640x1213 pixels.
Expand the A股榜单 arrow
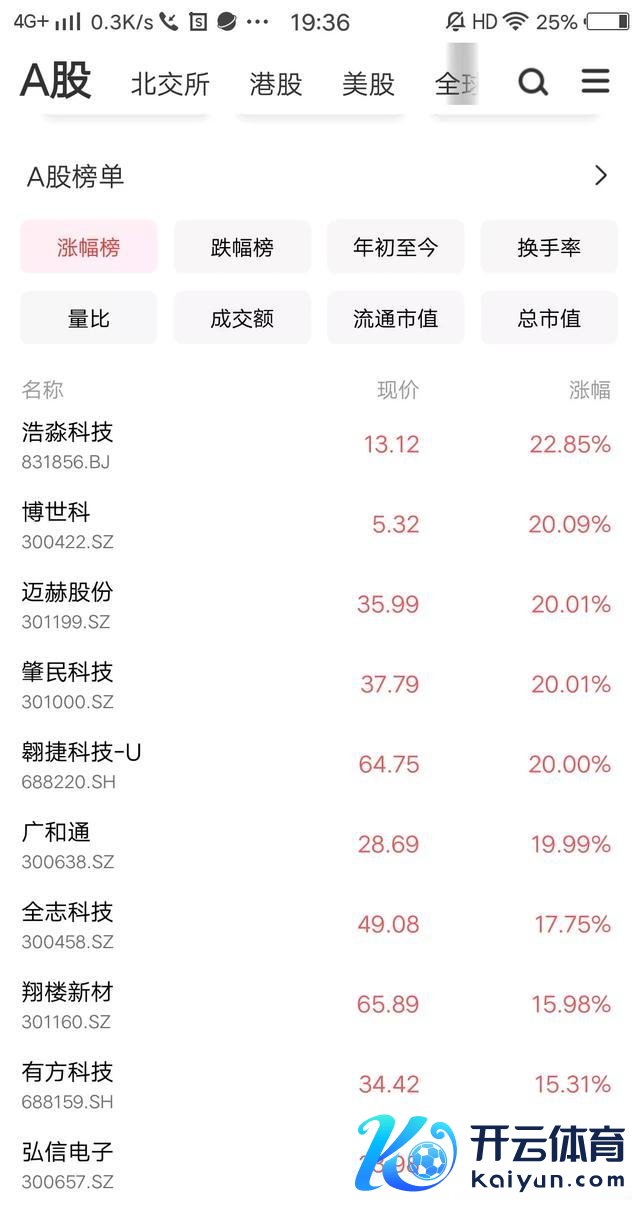600,176
